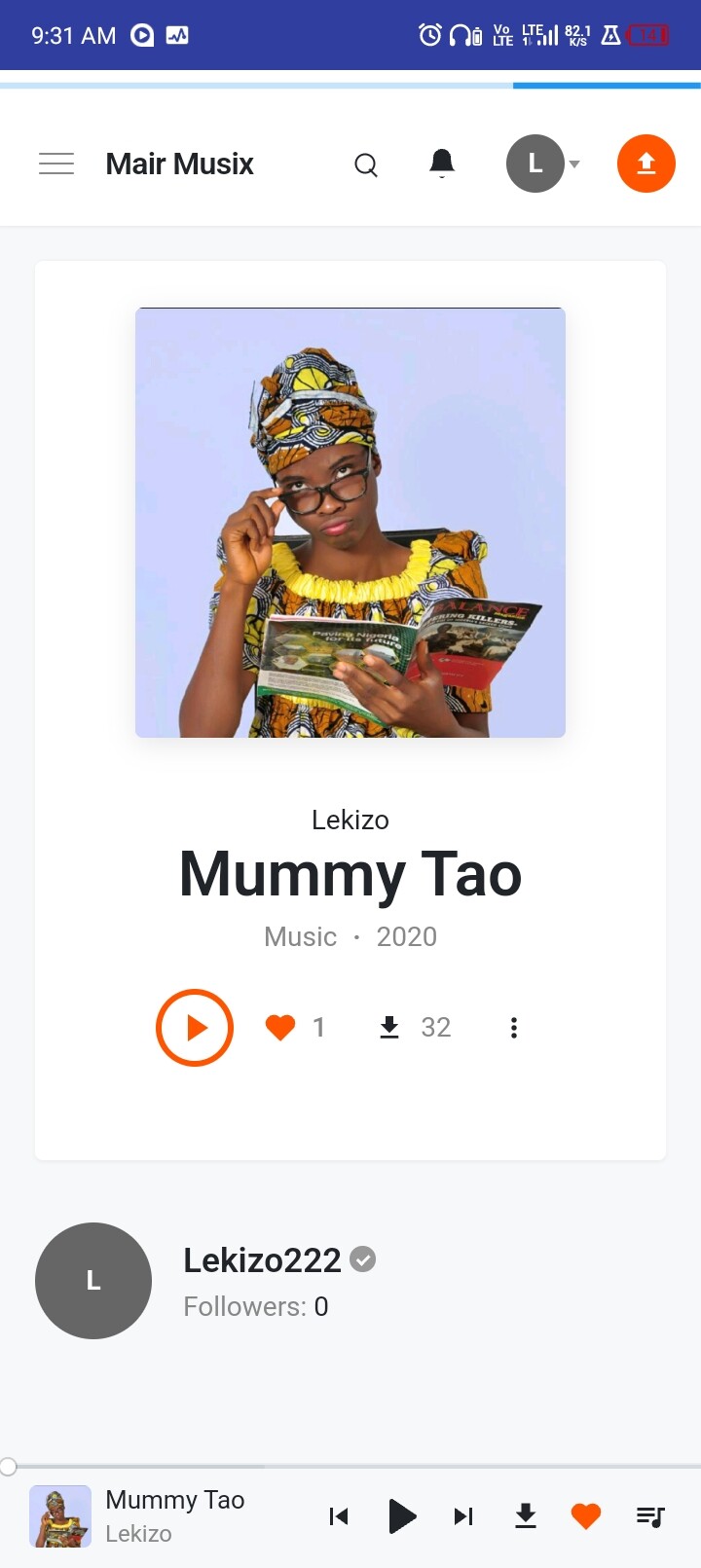Like the track next to count 1

(280, 1028)
